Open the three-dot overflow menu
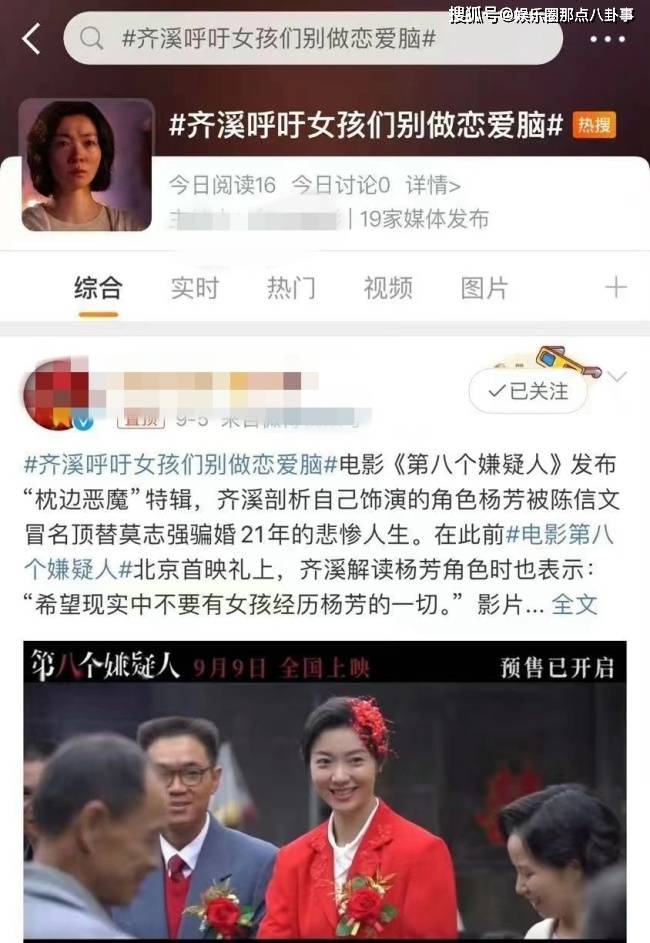The height and width of the screenshot is (943, 650). tap(607, 40)
